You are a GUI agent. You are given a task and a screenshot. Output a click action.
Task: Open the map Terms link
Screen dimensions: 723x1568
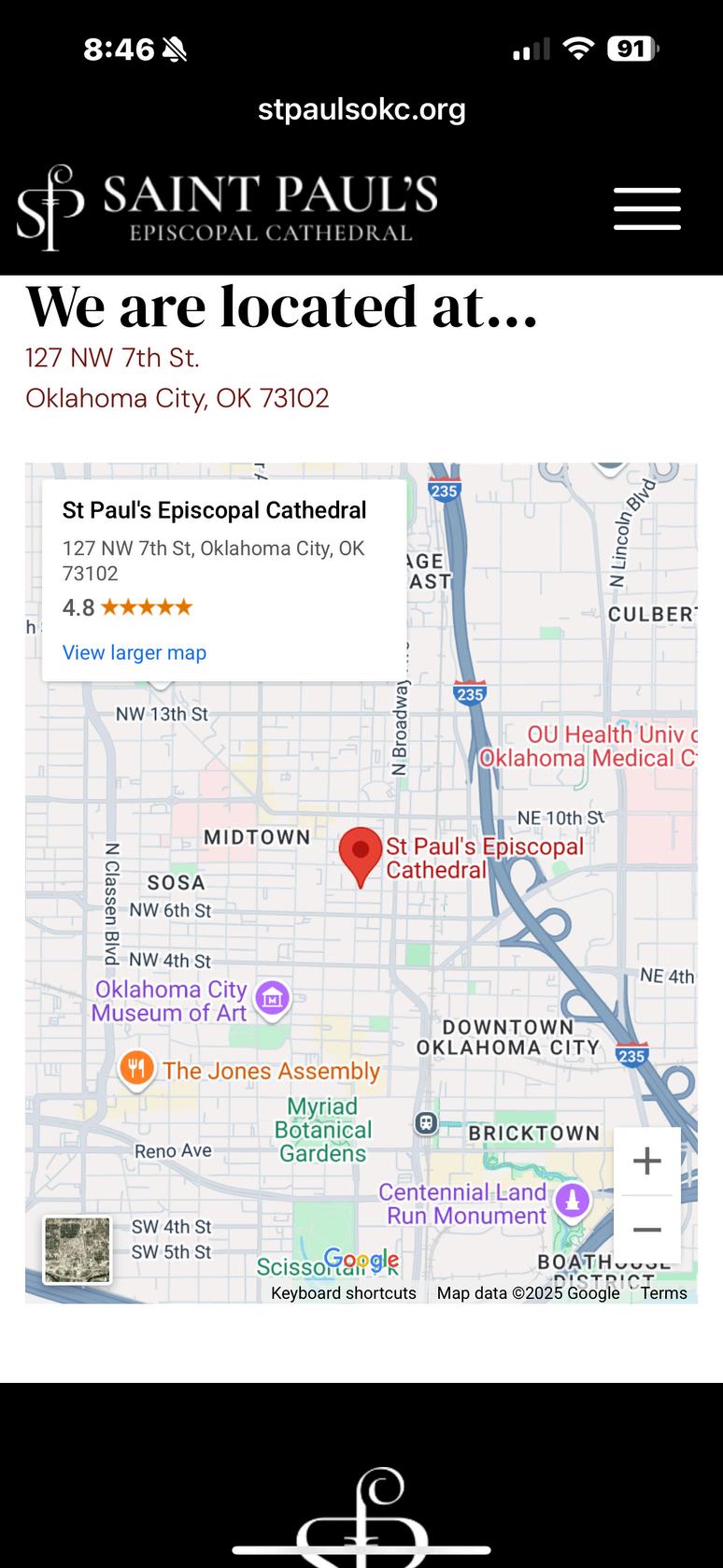(663, 1293)
